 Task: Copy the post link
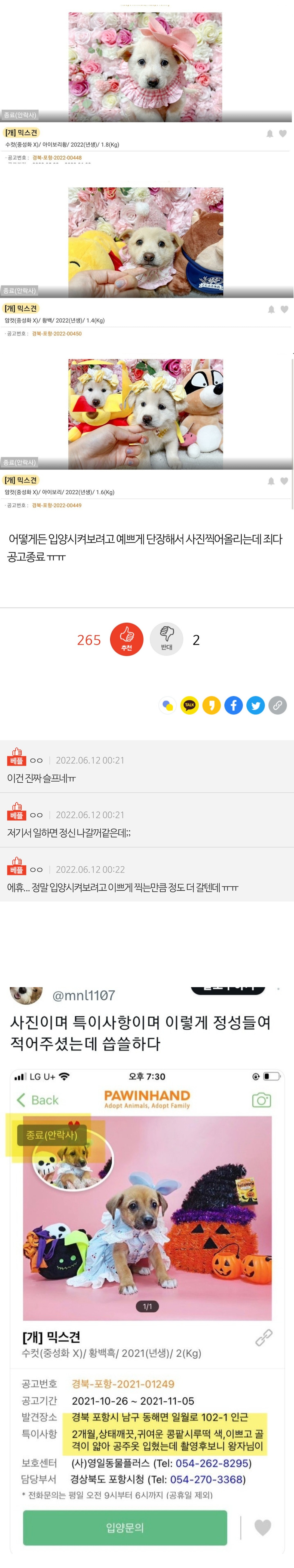278,705
